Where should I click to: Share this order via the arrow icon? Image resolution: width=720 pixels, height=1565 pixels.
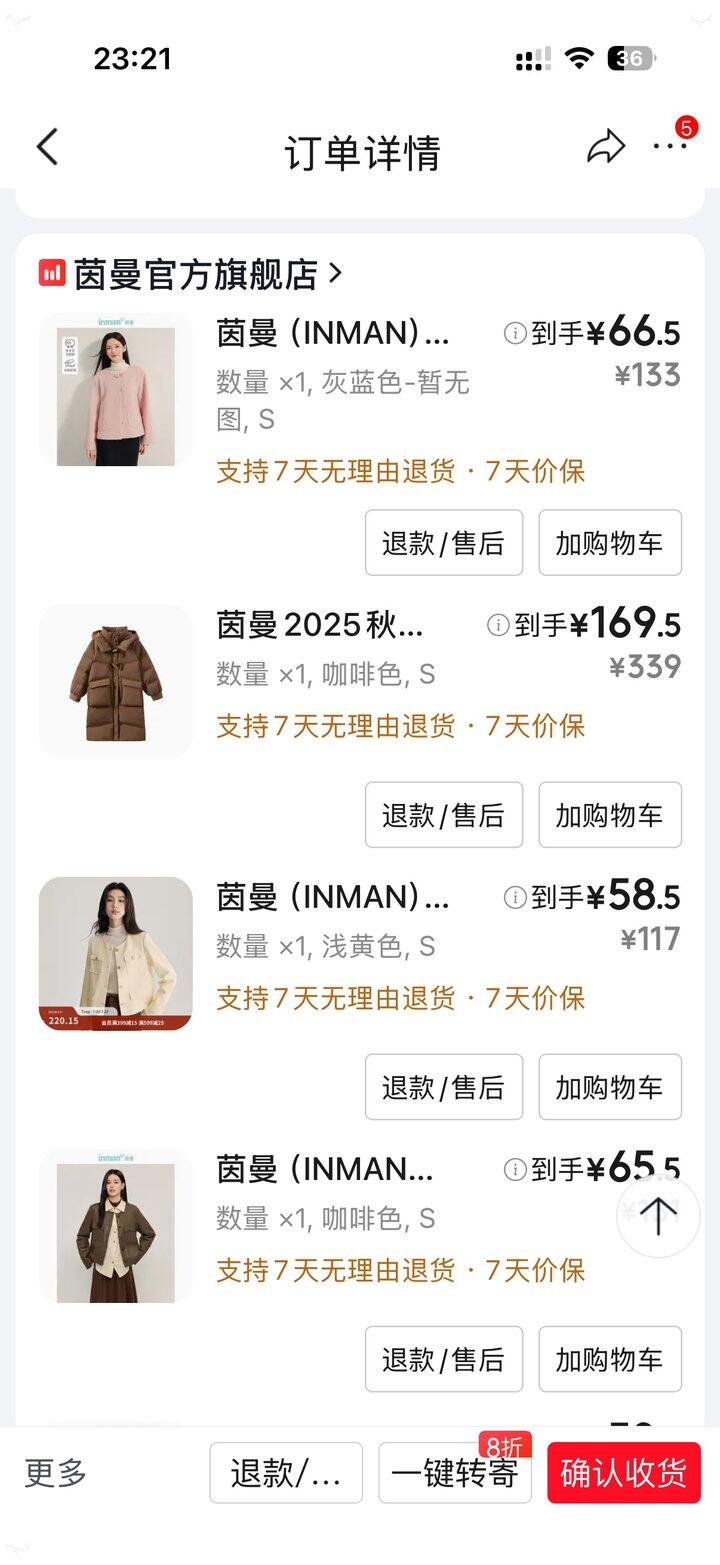(x=605, y=148)
